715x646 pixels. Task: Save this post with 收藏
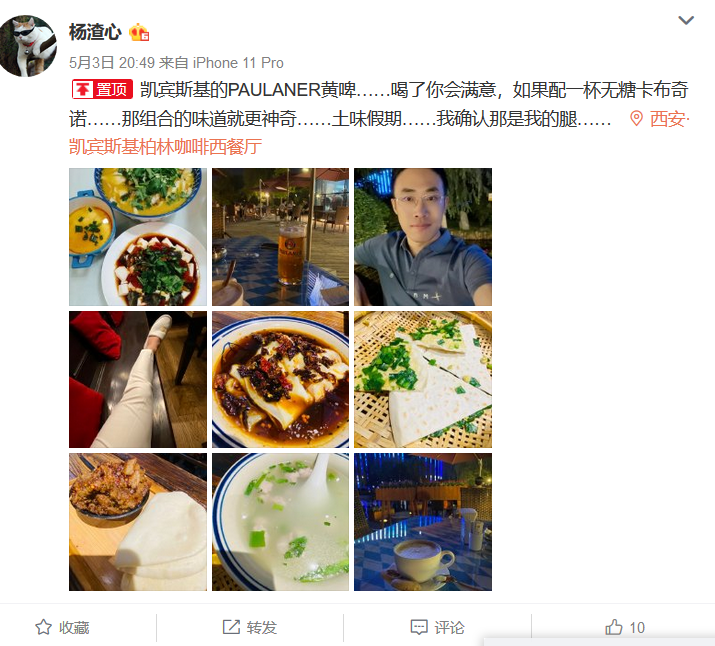(x=62, y=627)
